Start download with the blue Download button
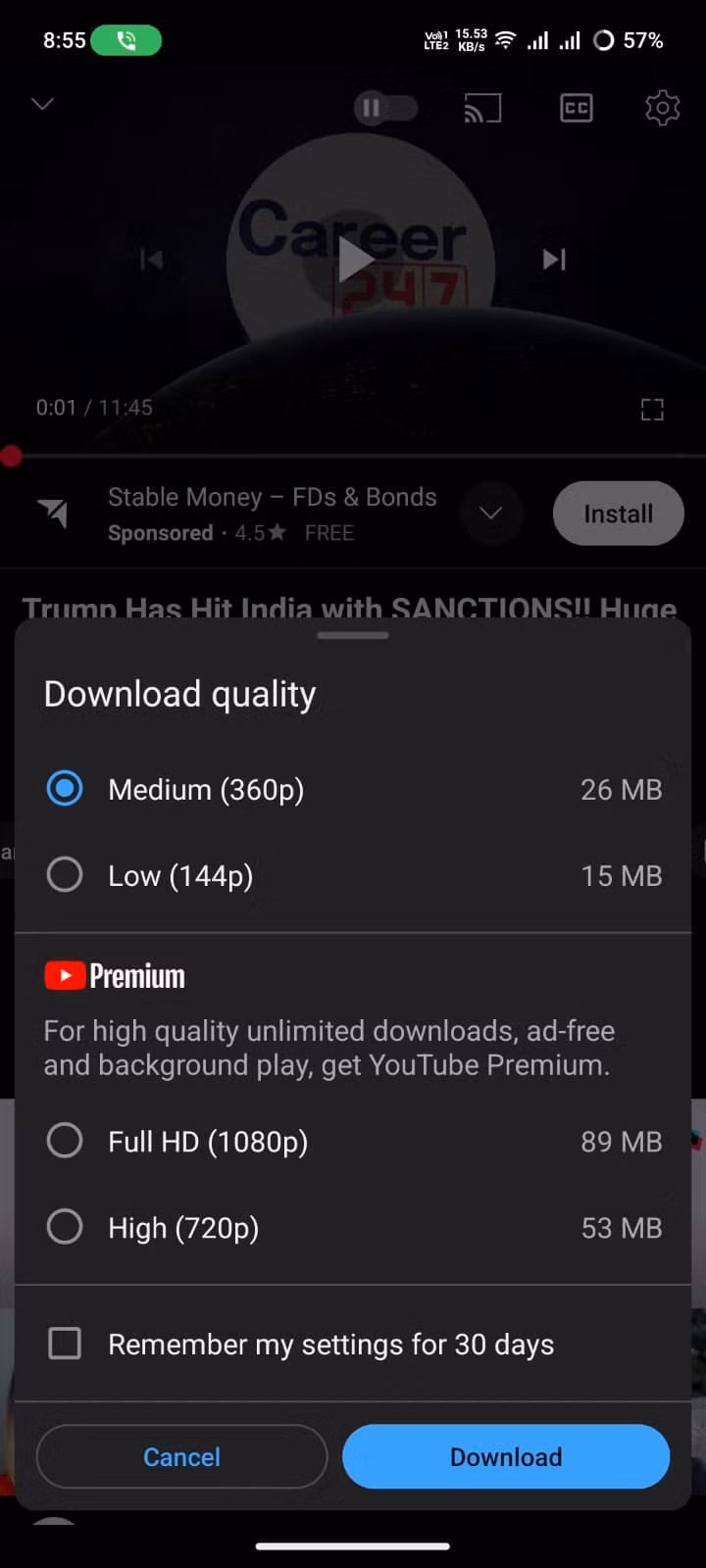Image resolution: width=706 pixels, height=1568 pixels. pos(506,1457)
